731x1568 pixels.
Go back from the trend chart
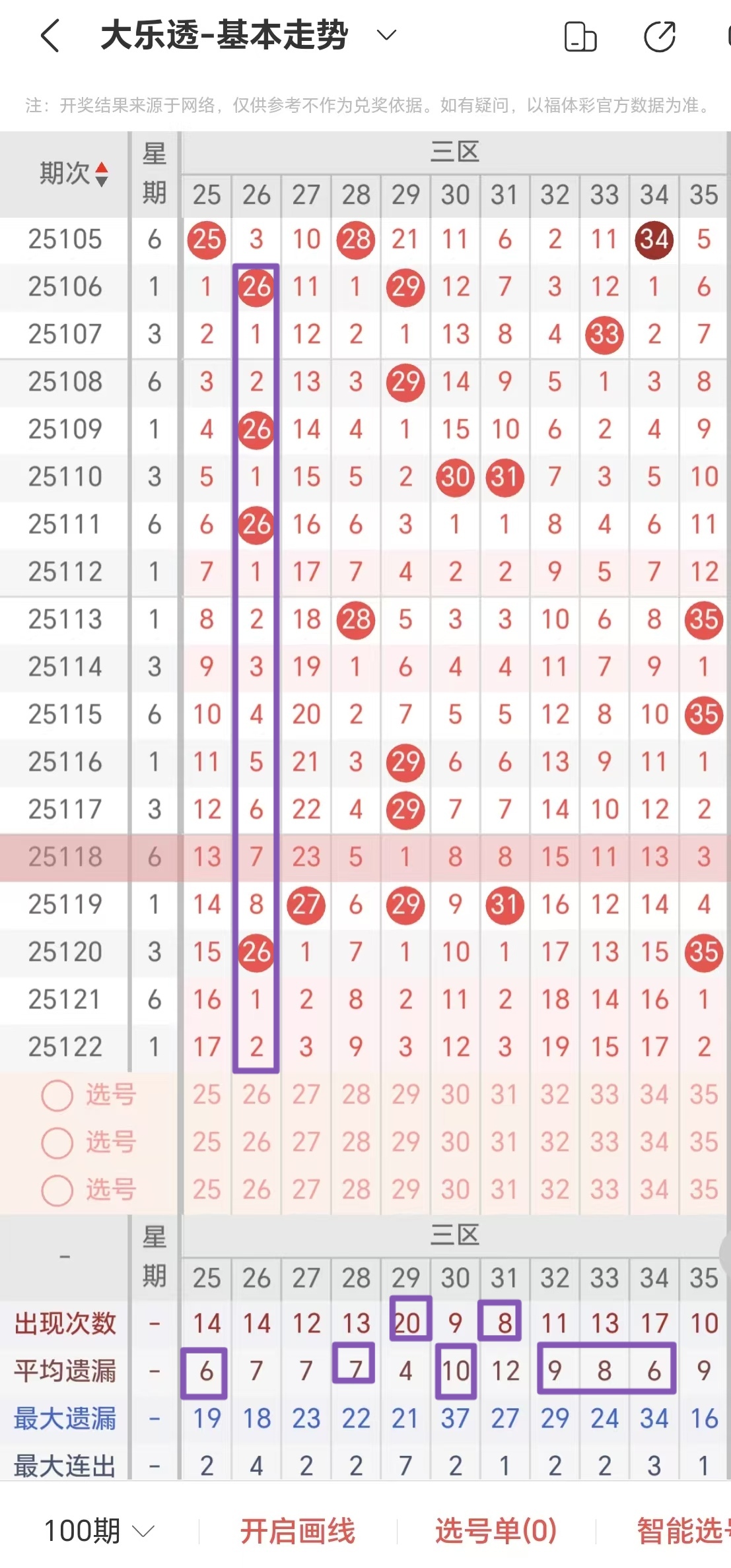[x=50, y=36]
